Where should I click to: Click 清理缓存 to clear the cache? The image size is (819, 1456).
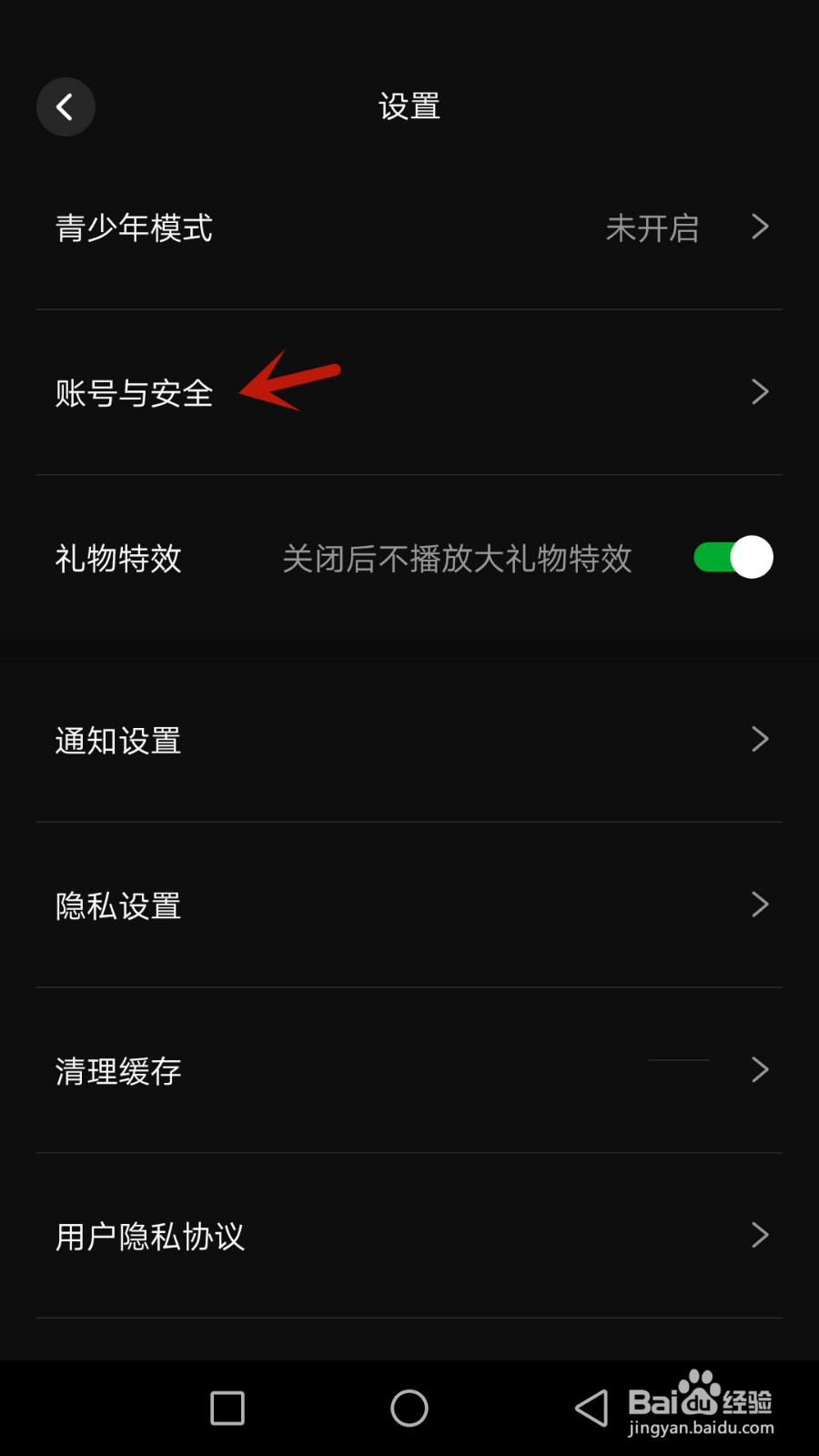[117, 1070]
